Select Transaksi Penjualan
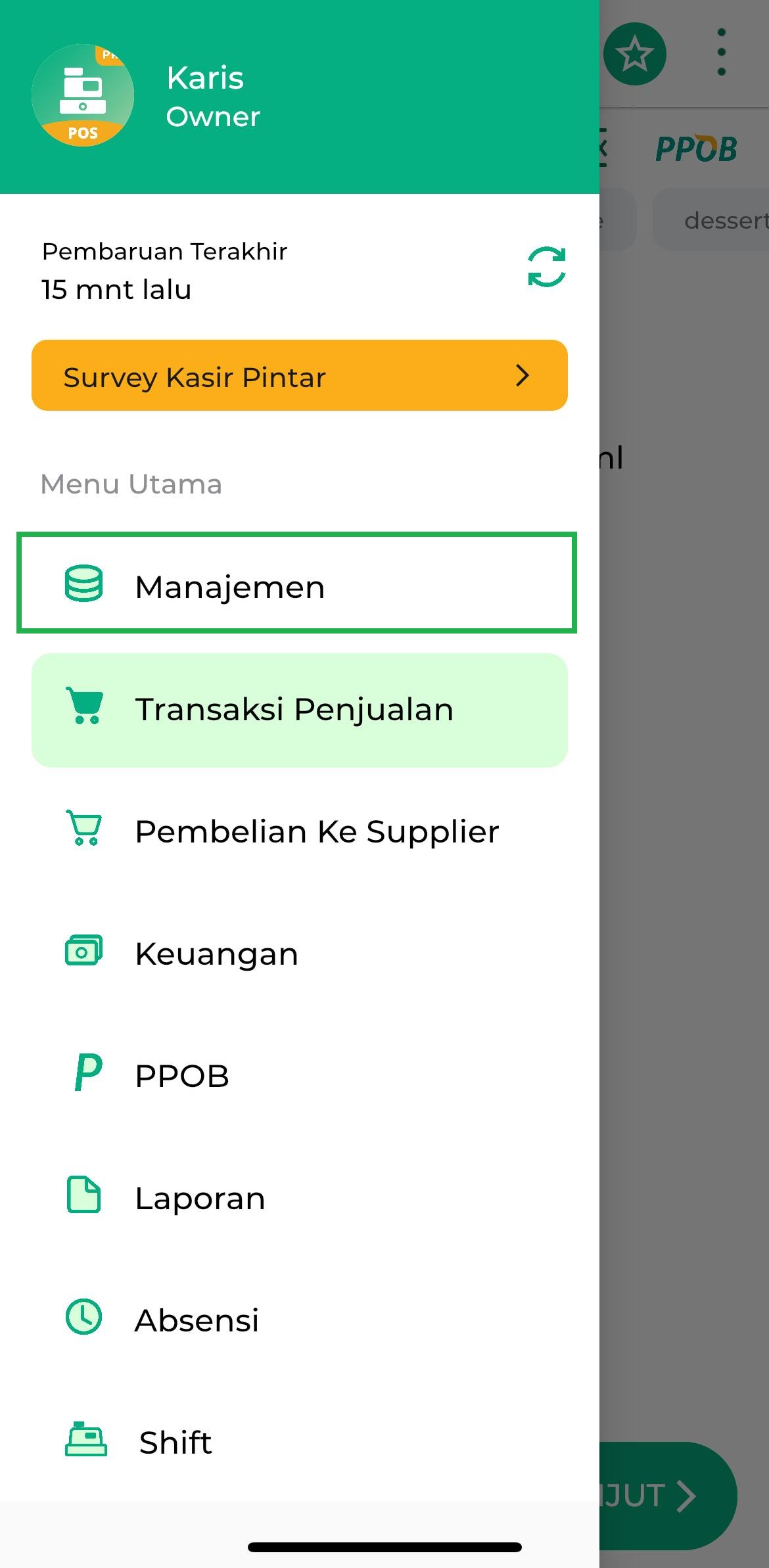769x1568 pixels. pos(300,710)
